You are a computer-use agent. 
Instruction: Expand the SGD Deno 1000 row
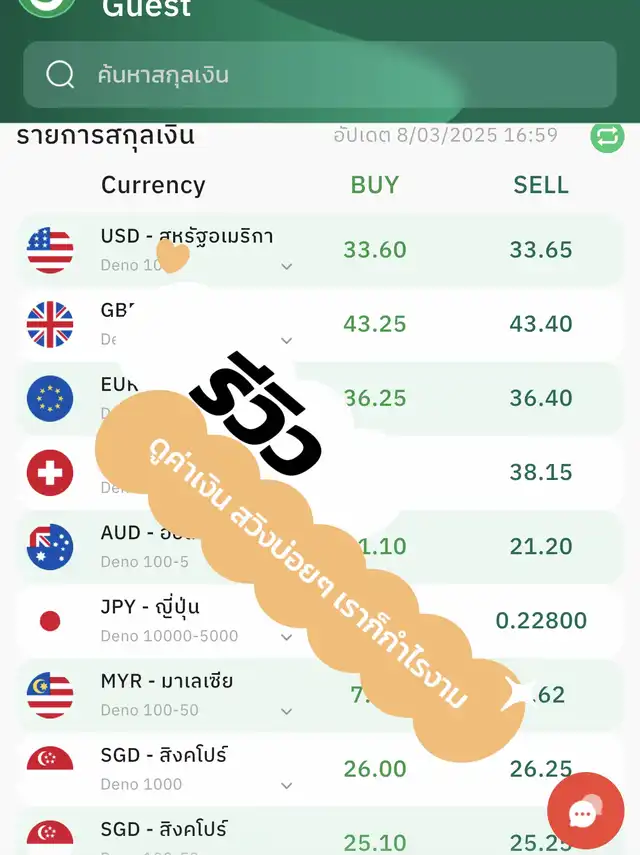287,785
